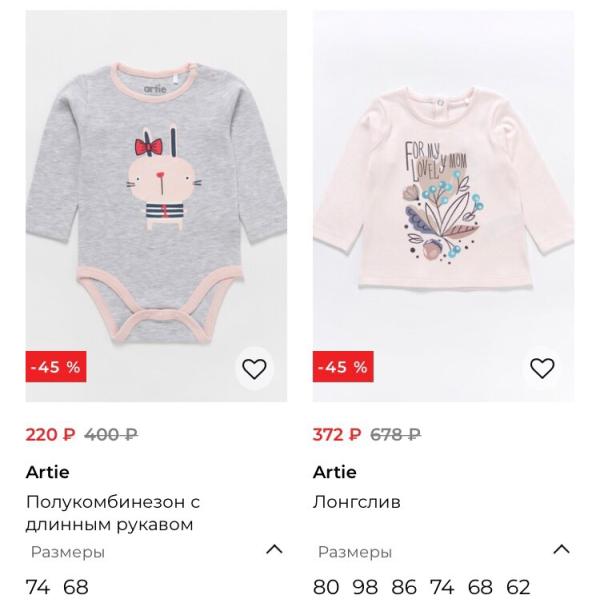This screenshot has height=614, width=600.
Task: Add the grey bunny bodysuit to favorites
Action: (255, 369)
